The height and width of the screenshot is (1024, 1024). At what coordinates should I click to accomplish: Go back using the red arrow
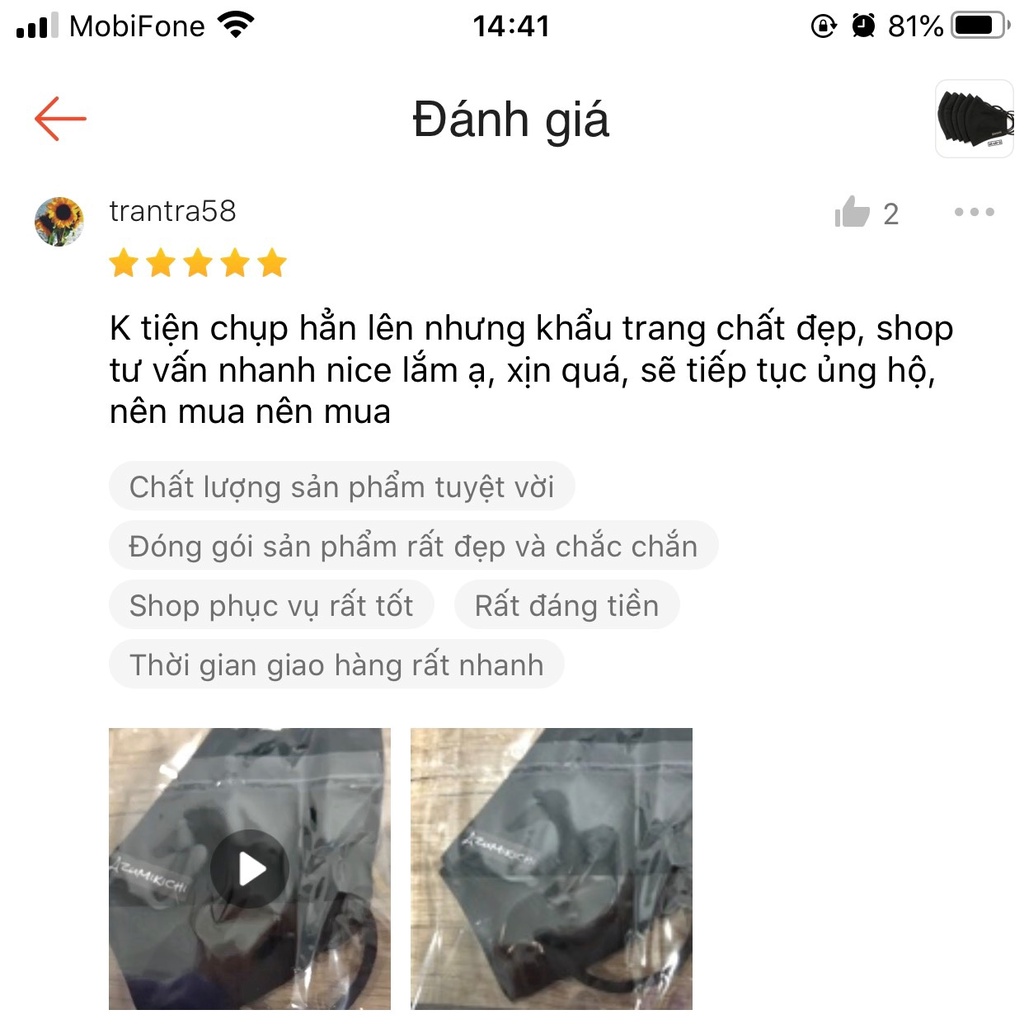click(x=60, y=119)
